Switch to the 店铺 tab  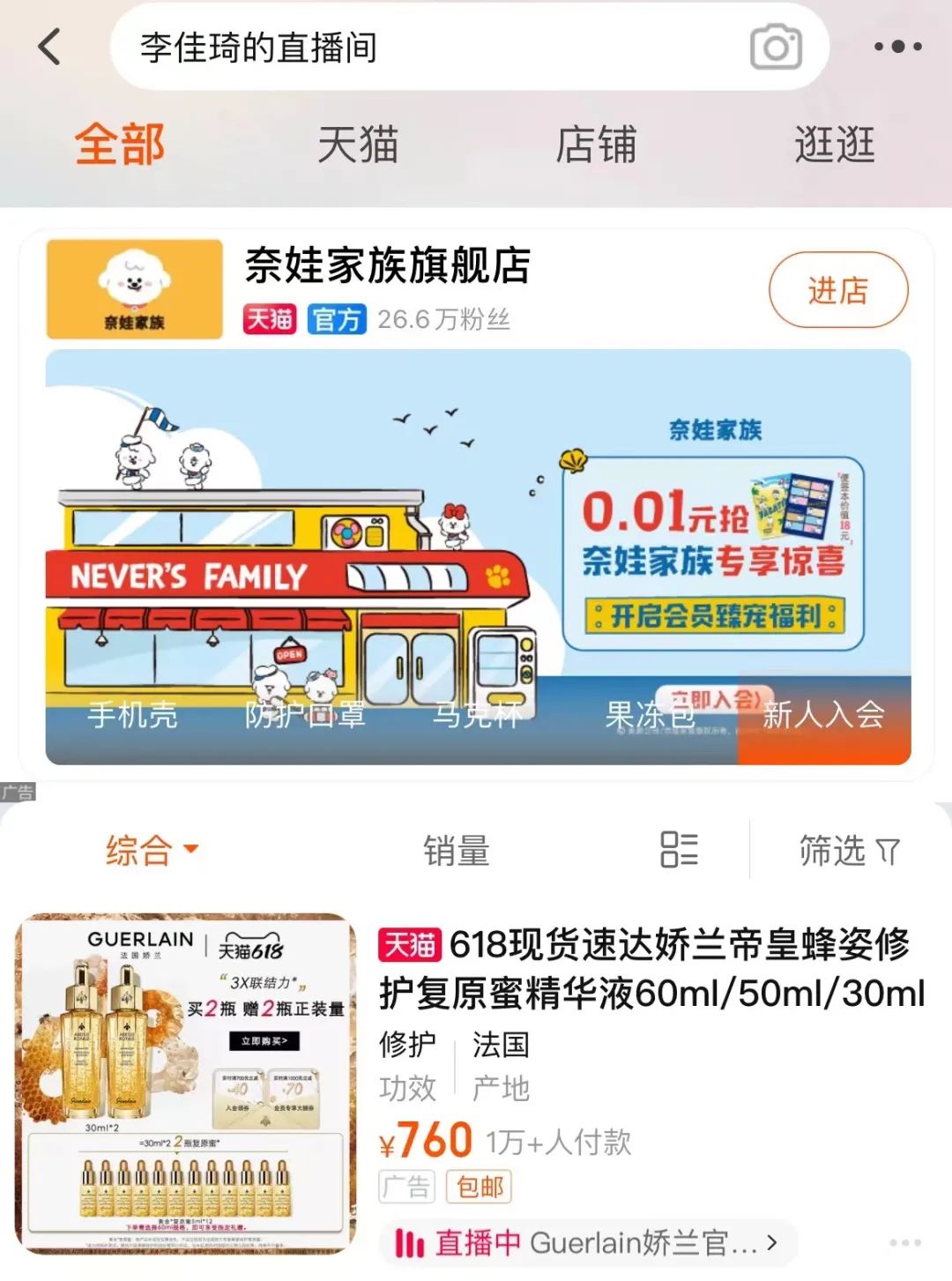tap(596, 145)
